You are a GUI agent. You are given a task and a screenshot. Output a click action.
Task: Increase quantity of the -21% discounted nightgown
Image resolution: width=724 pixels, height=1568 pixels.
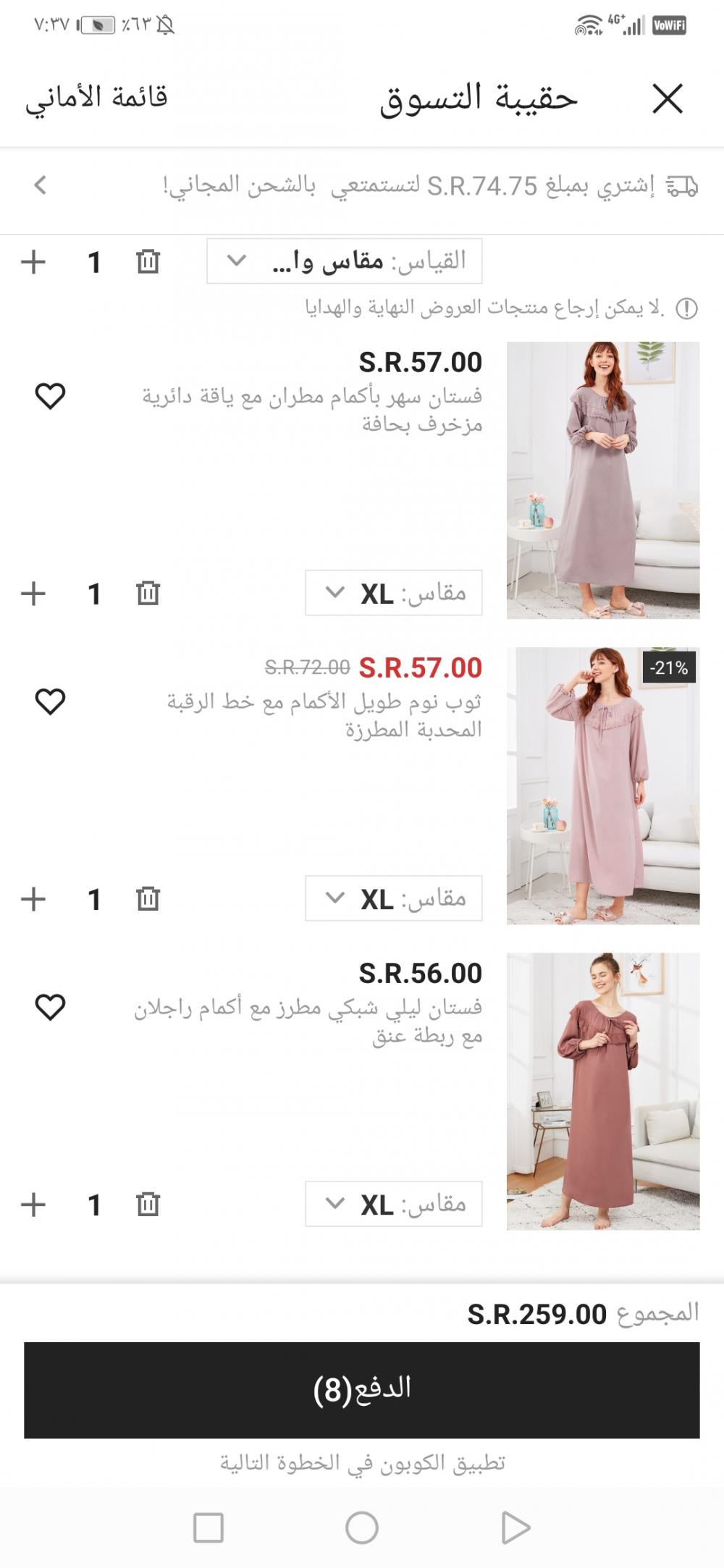(33, 898)
